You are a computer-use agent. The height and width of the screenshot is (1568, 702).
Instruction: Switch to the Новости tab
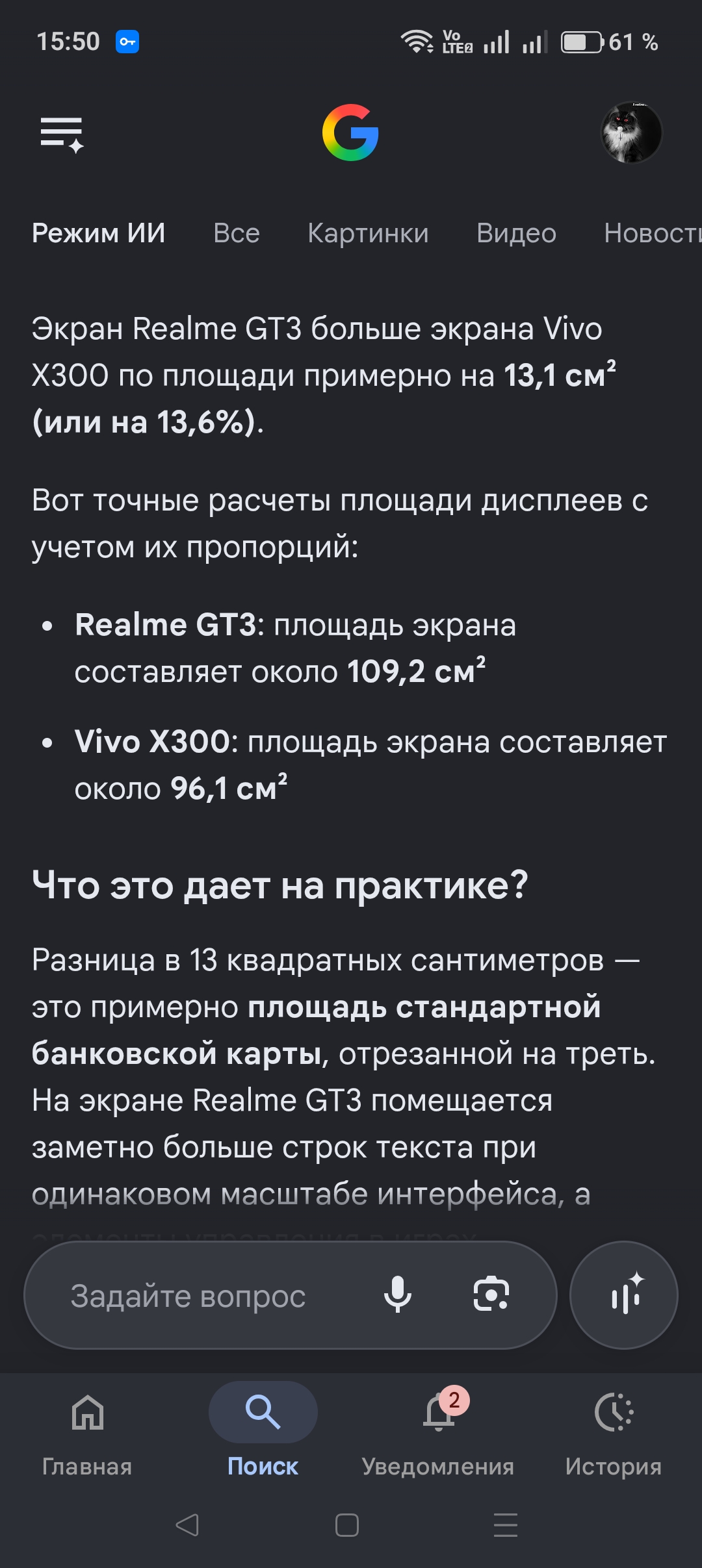[653, 233]
